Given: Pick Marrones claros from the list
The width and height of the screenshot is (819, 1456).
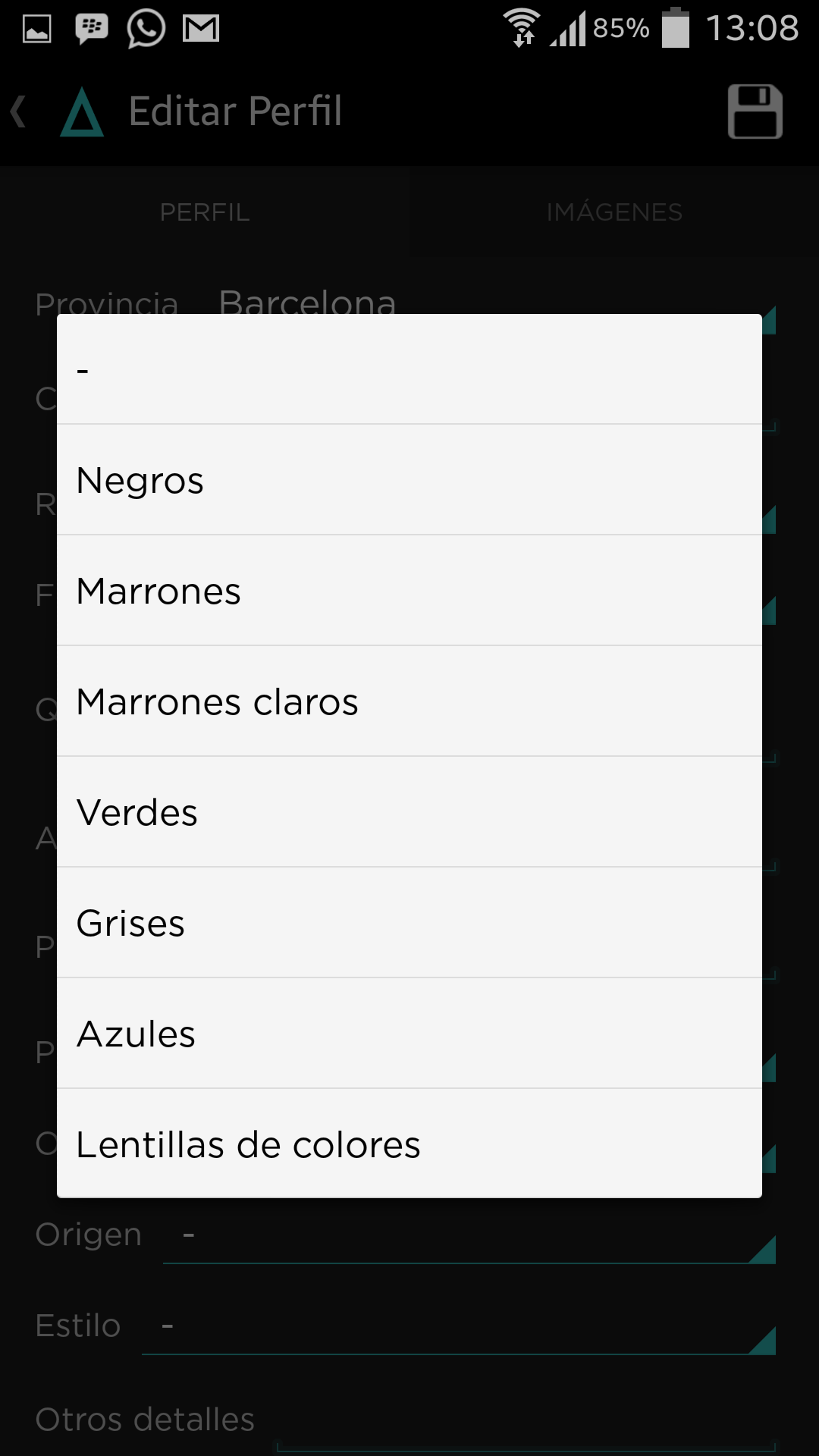Looking at the screenshot, I should pyautogui.click(x=409, y=701).
